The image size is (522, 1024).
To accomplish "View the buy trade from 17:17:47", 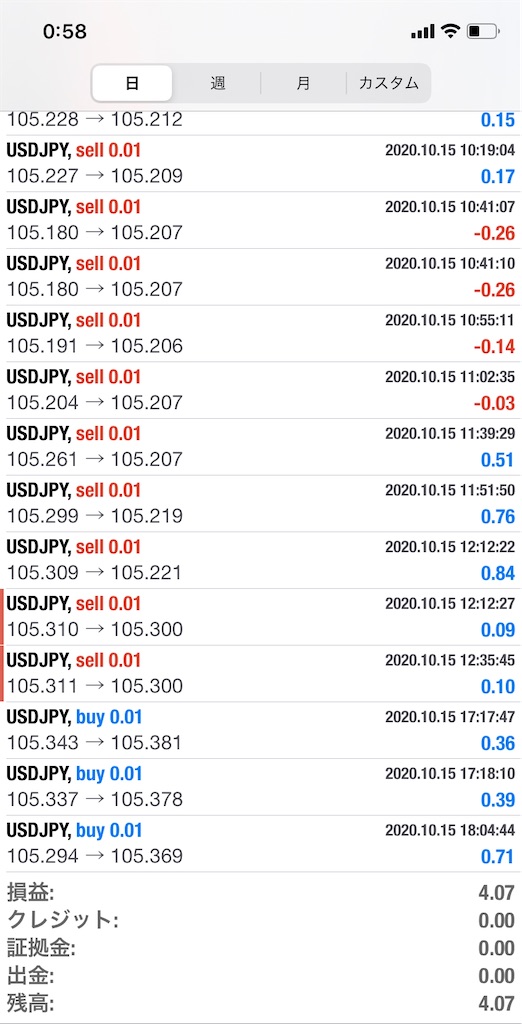I will click(261, 731).
